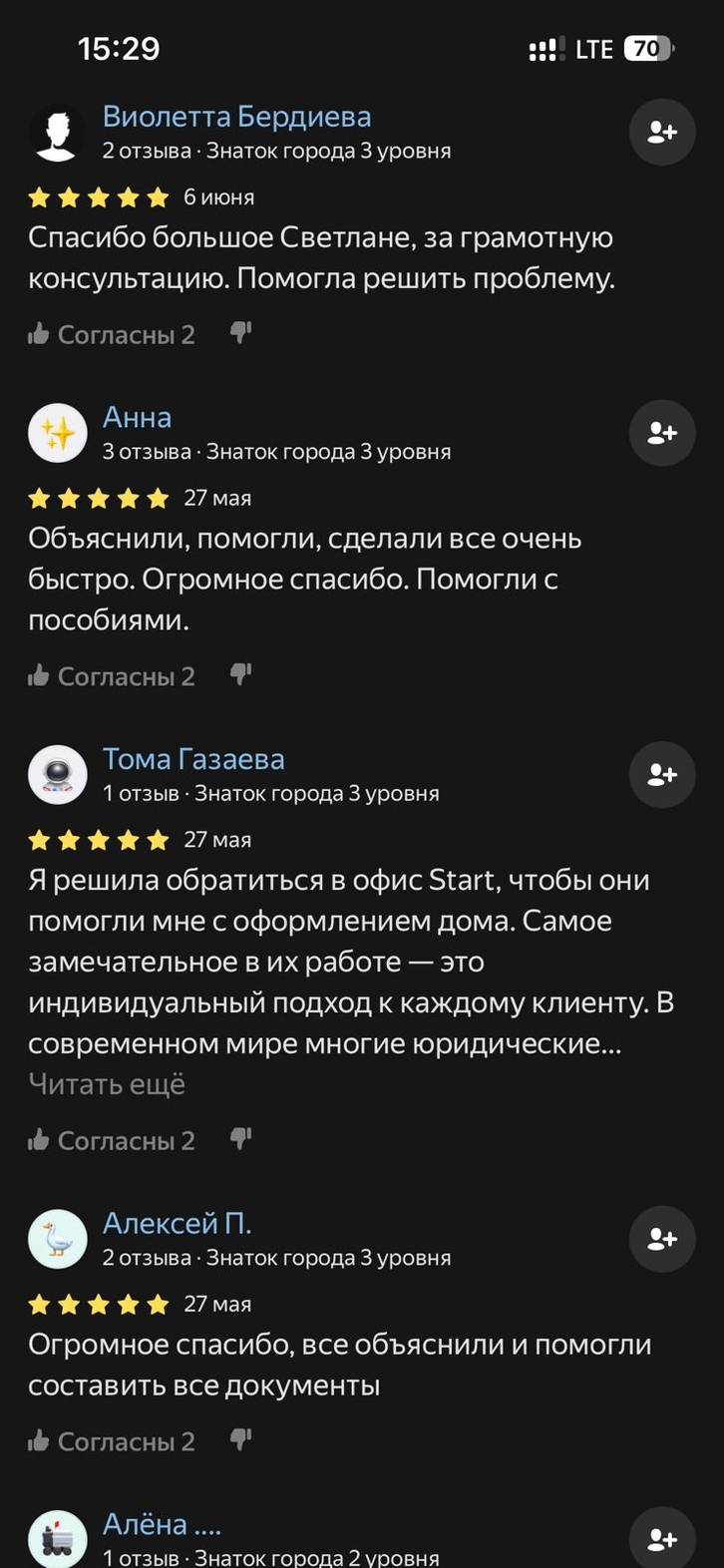The height and width of the screenshot is (1568, 724).
Task: Expand Тома Газаева's review with Читать ещё
Action: [107, 1084]
